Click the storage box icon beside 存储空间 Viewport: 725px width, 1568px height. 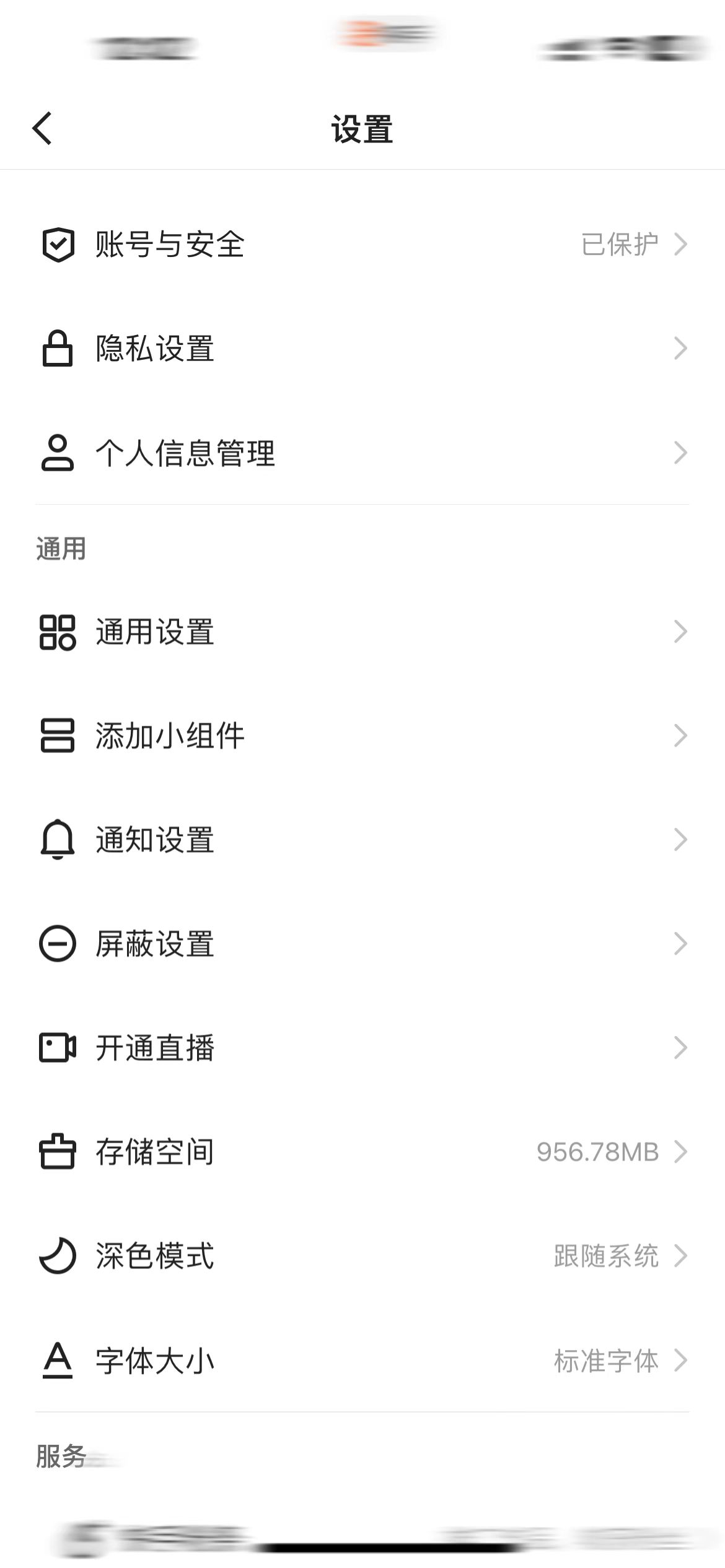58,1151
